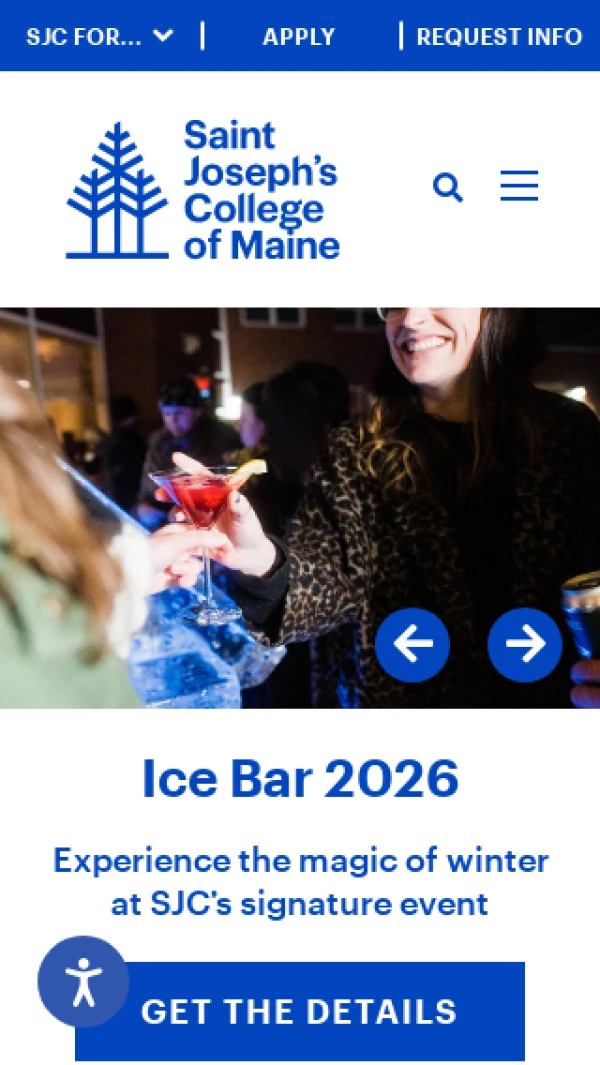Expand the SJC FOR... dropdown
600x1065 pixels.
pyautogui.click(x=100, y=37)
